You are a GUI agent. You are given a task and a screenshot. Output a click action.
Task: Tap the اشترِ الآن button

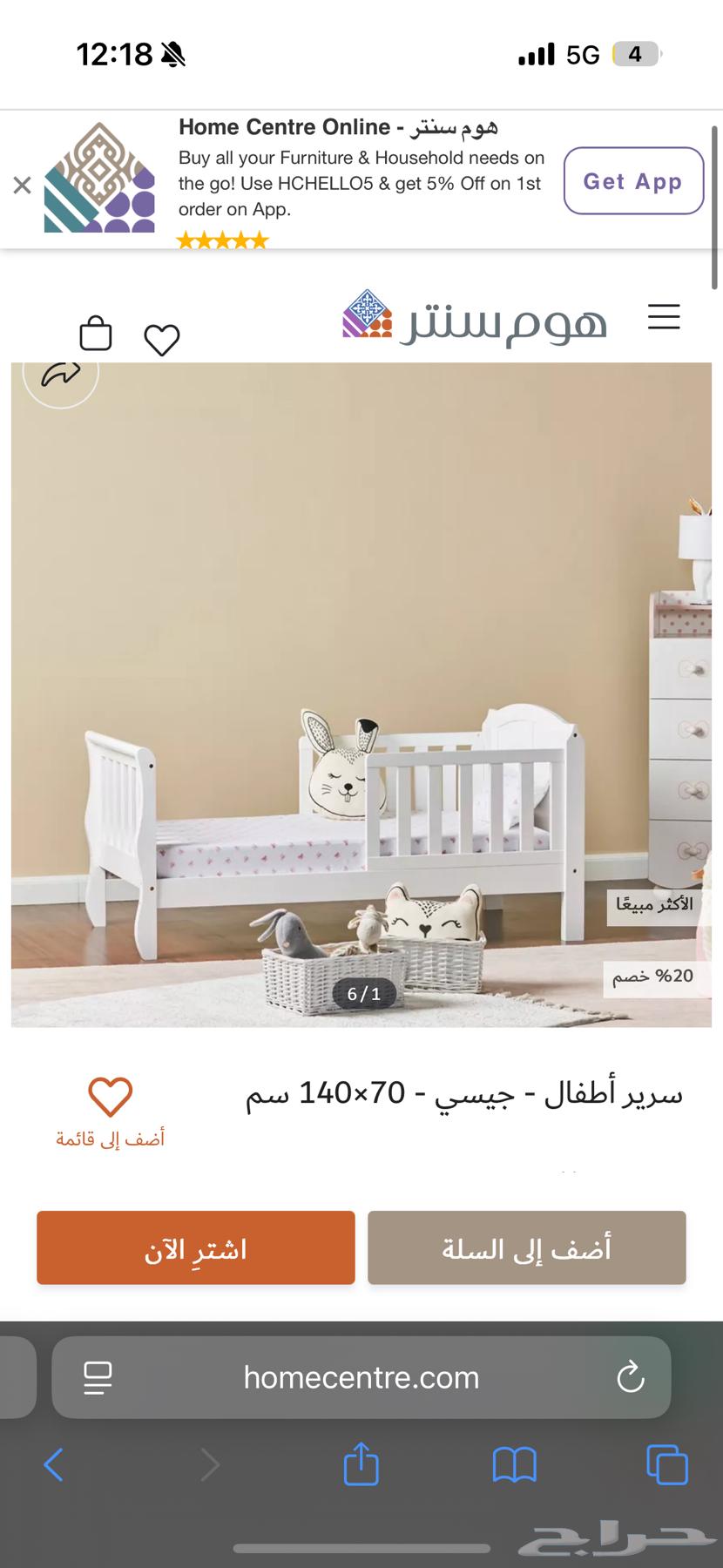[x=196, y=1247]
